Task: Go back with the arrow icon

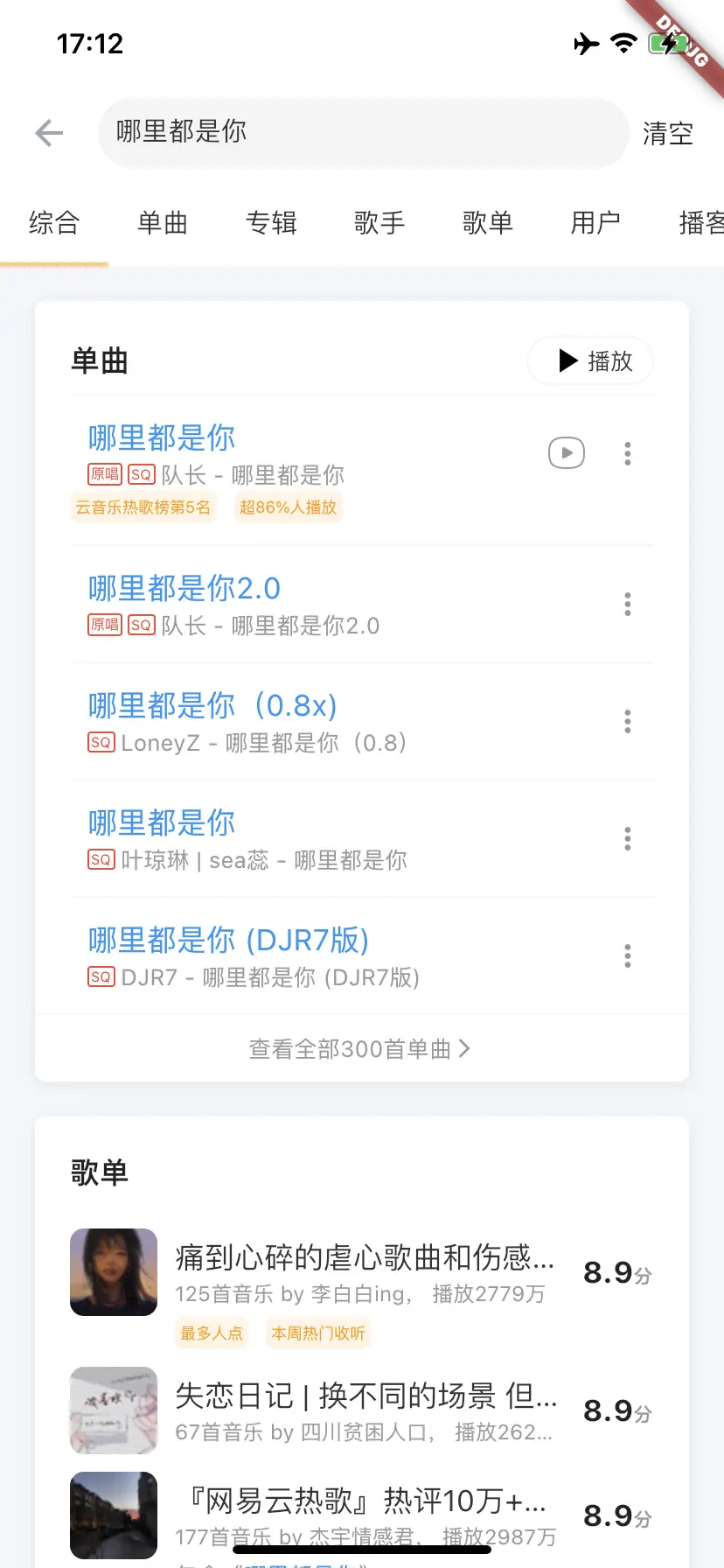Action: pyautogui.click(x=50, y=133)
